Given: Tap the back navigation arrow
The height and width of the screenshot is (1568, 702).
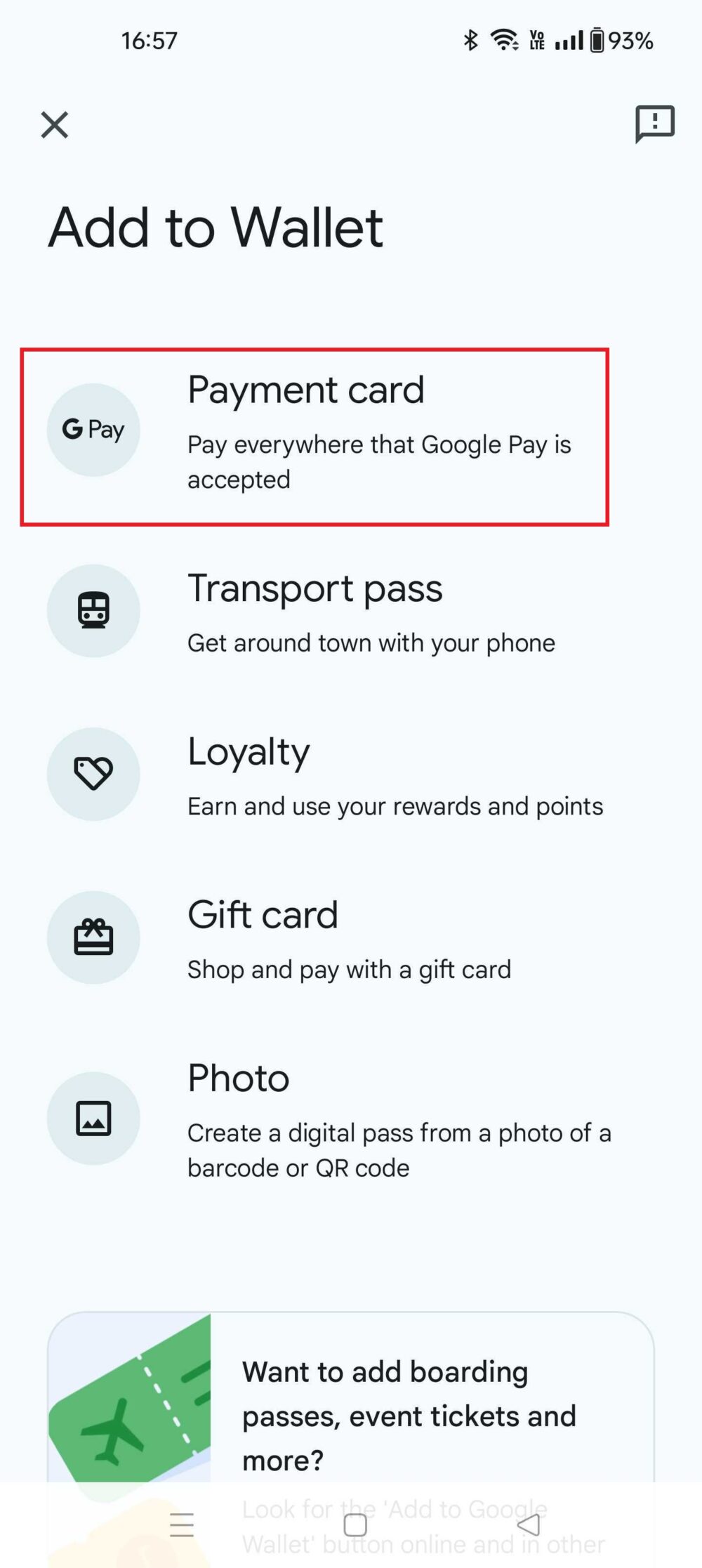Looking at the screenshot, I should 530,1525.
